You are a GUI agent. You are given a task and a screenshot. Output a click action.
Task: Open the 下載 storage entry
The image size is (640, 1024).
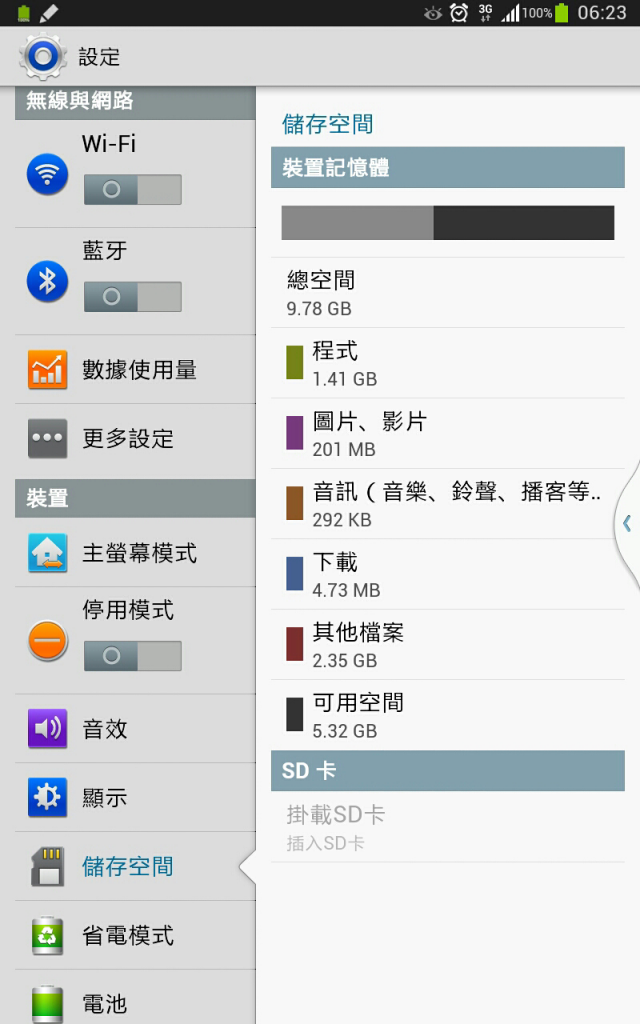(448, 575)
